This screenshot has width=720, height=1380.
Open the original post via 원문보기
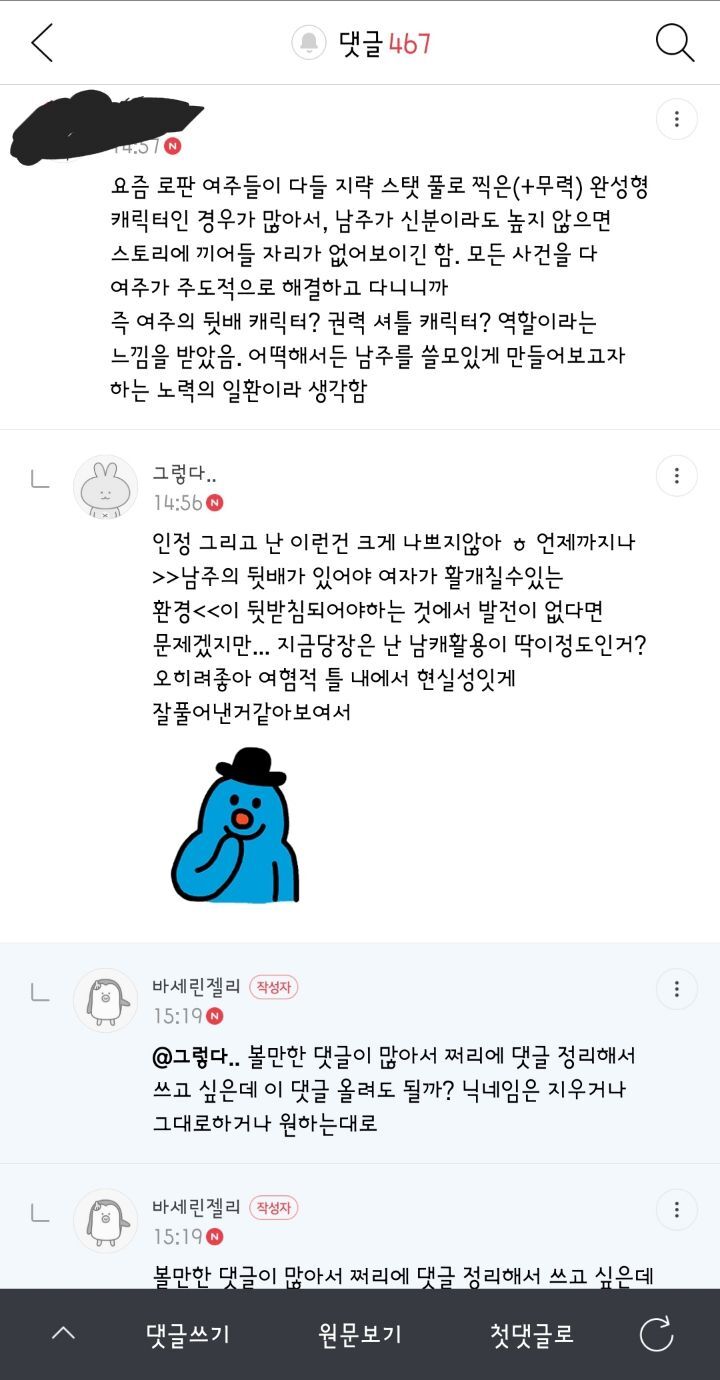(x=360, y=1334)
